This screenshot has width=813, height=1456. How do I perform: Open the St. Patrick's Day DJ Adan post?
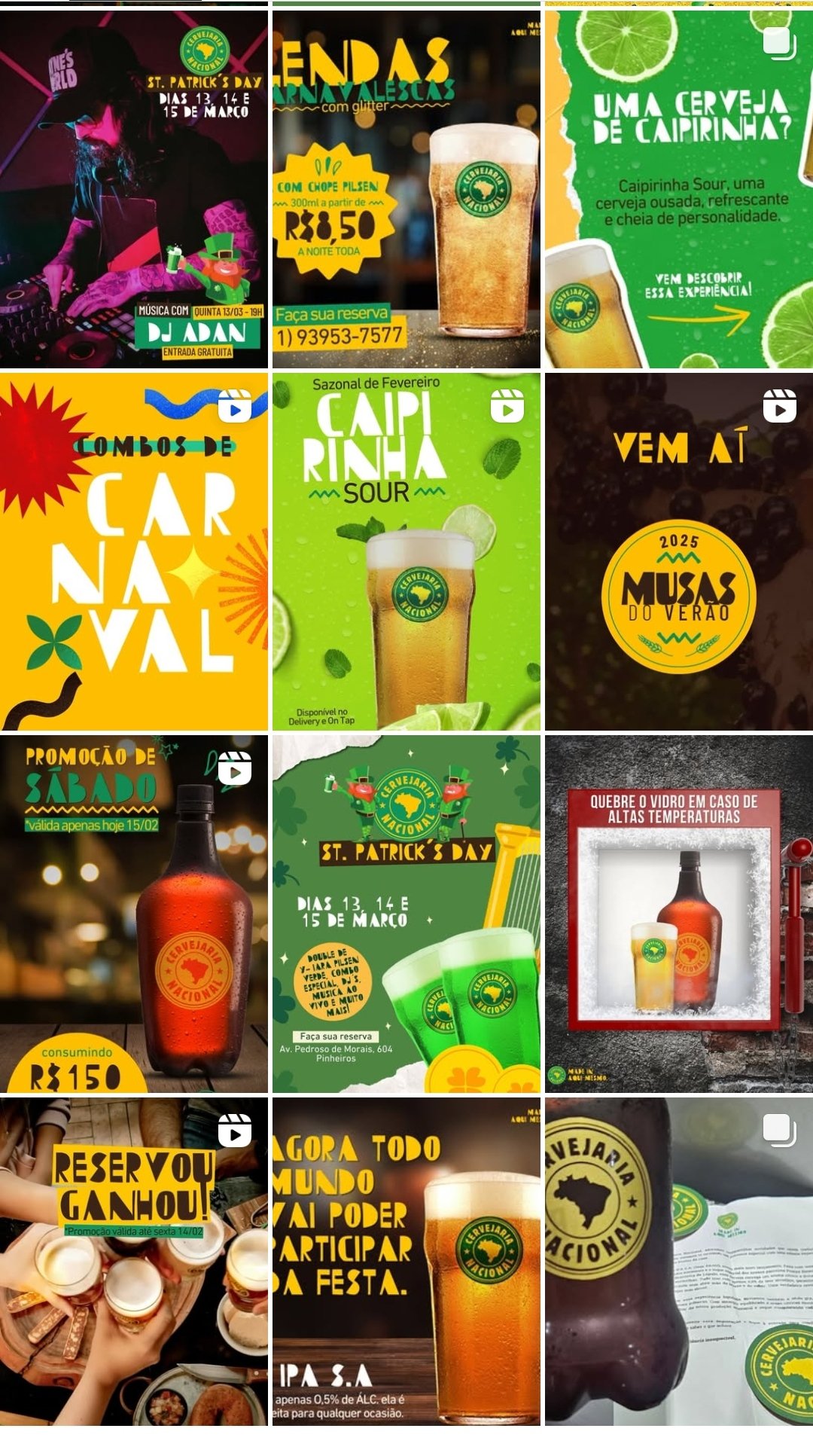click(x=134, y=188)
